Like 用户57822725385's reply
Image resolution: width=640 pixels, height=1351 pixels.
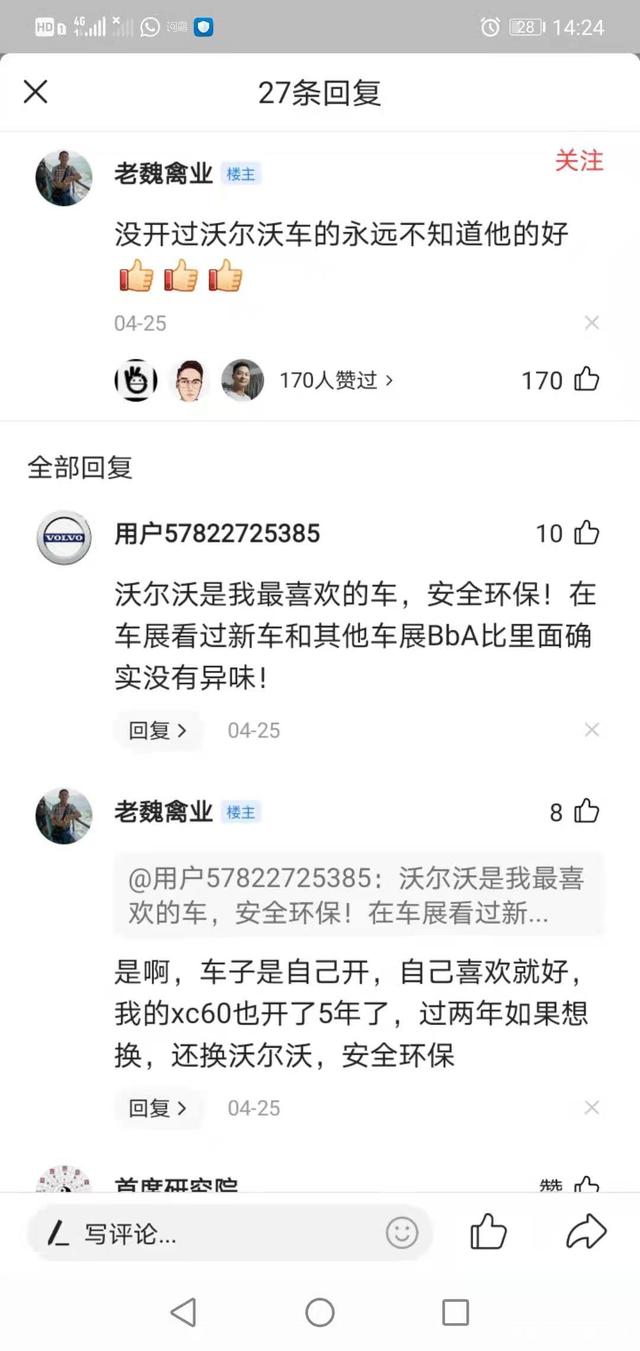tap(586, 533)
